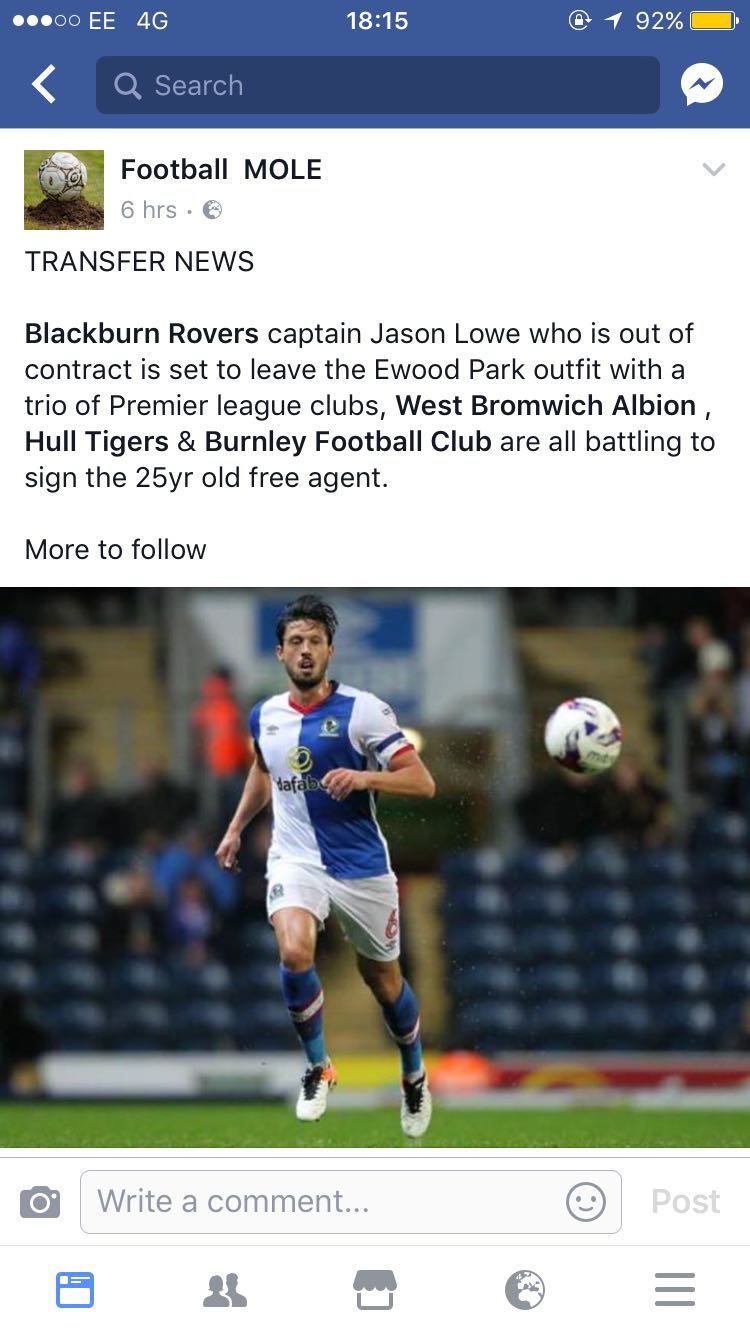The height and width of the screenshot is (1334, 750).
Task: Attach a photo with the camera icon
Action: 40,1201
